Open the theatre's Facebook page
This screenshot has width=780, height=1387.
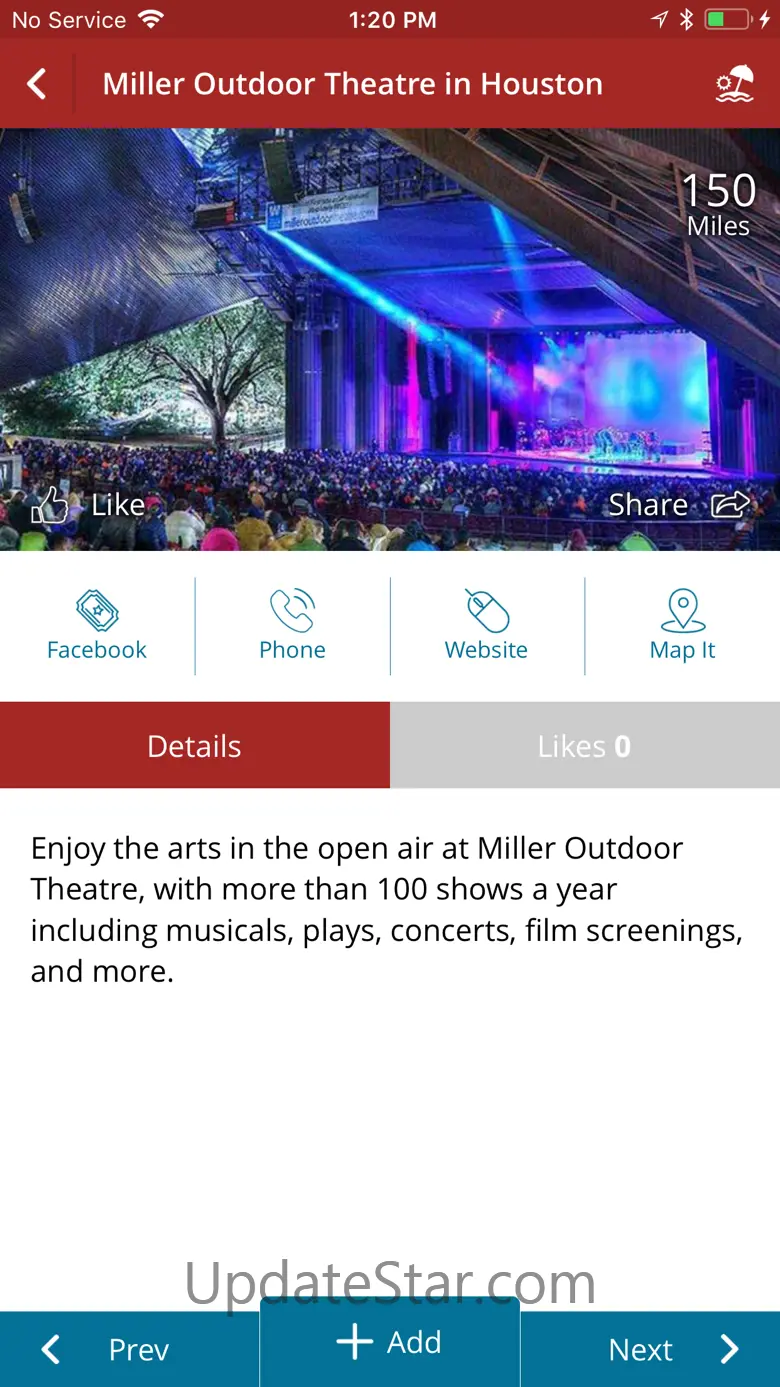[97, 626]
